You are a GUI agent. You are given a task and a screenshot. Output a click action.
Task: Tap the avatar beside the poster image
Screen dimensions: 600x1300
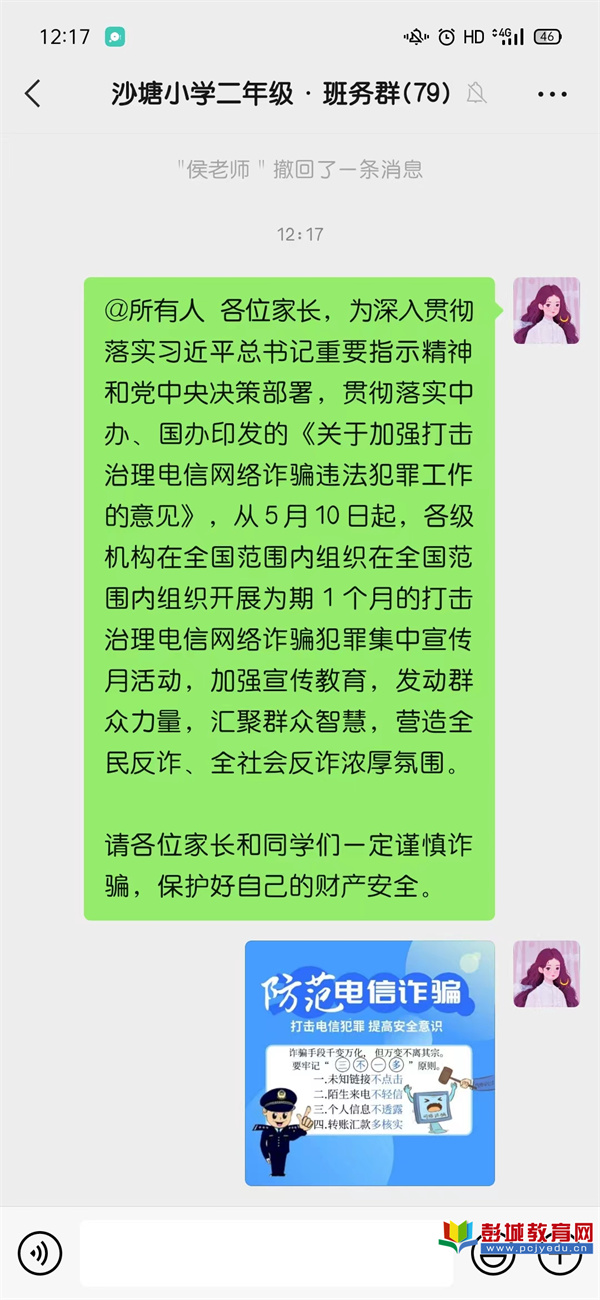point(547,973)
